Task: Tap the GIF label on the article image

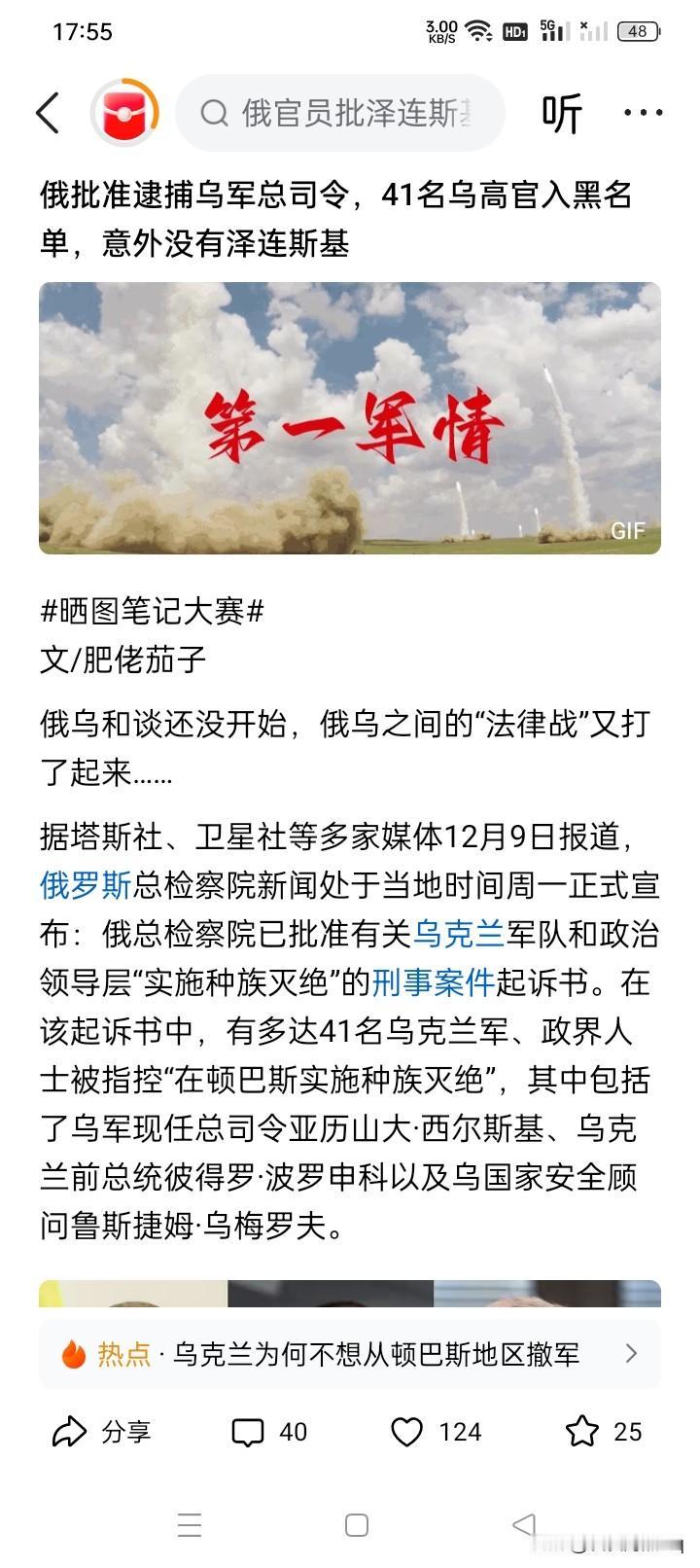Action: point(627,530)
